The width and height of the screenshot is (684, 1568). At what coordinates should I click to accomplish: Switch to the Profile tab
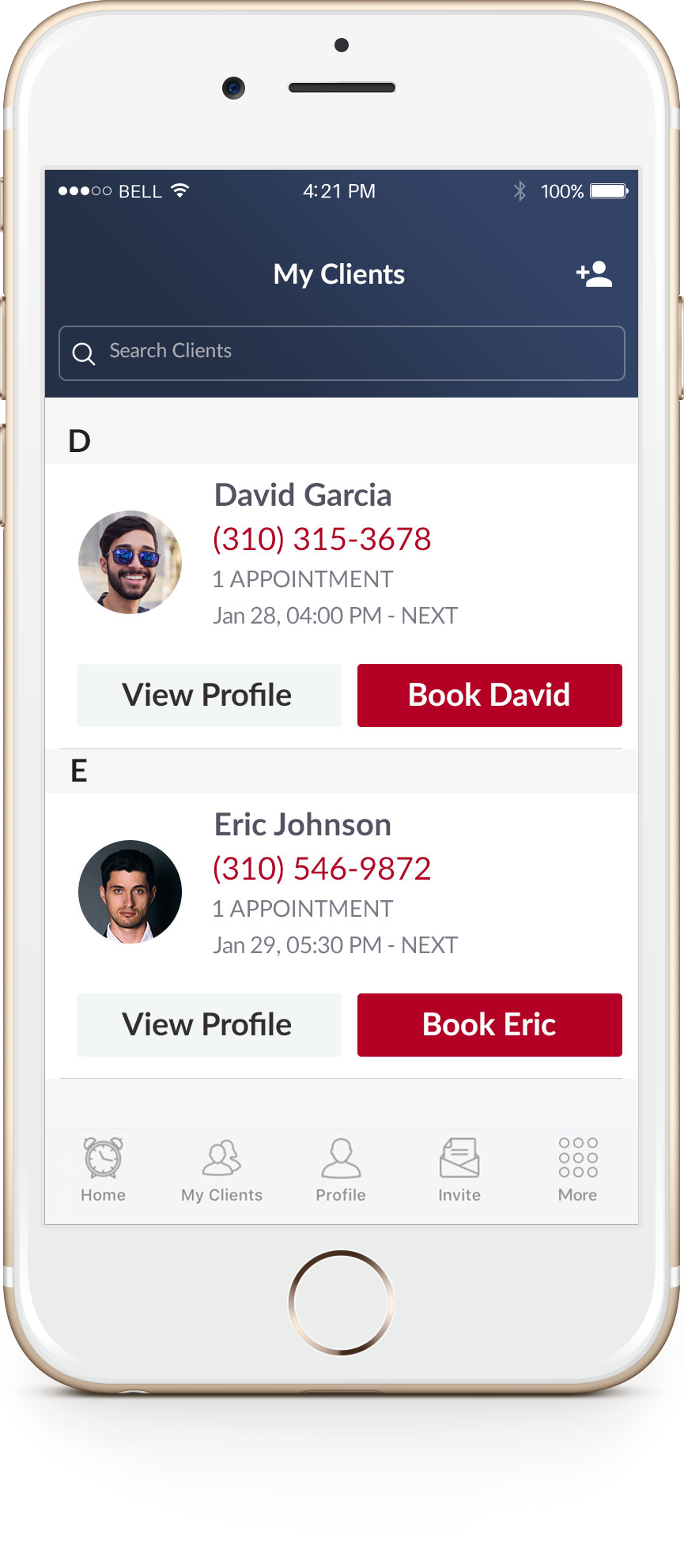coord(341,1170)
